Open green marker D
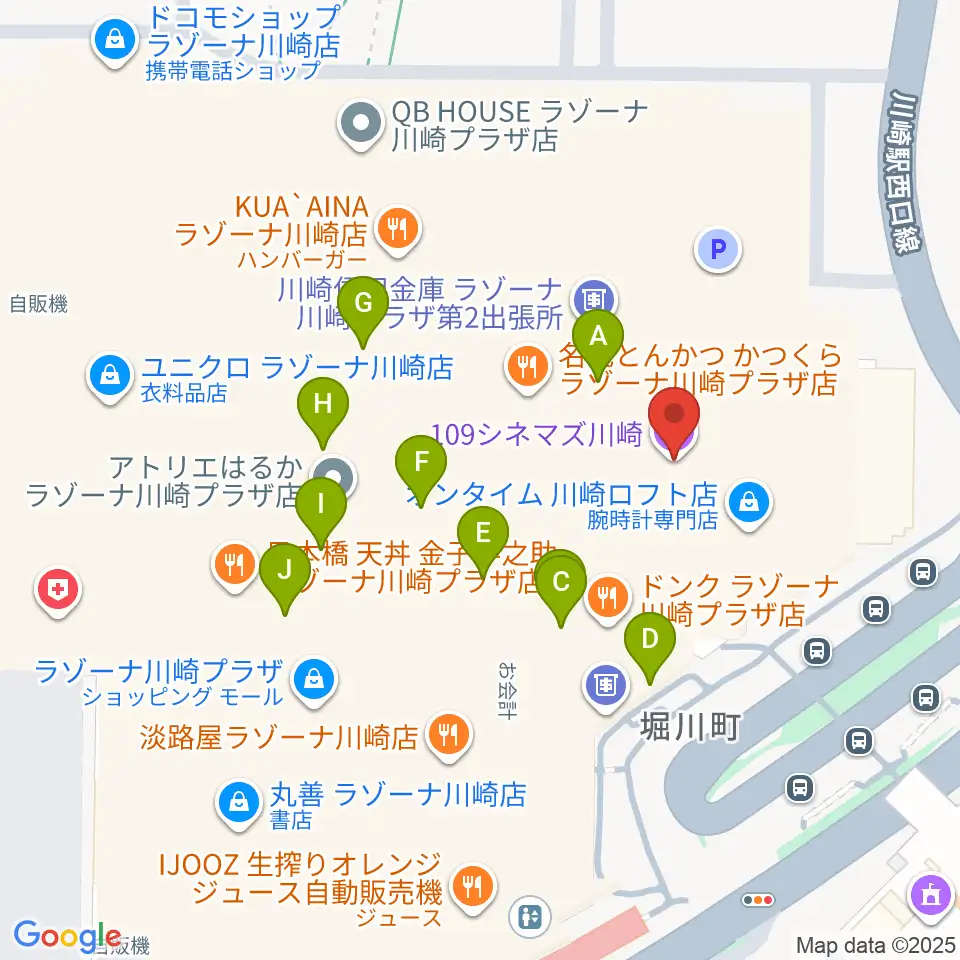 pyautogui.click(x=650, y=640)
